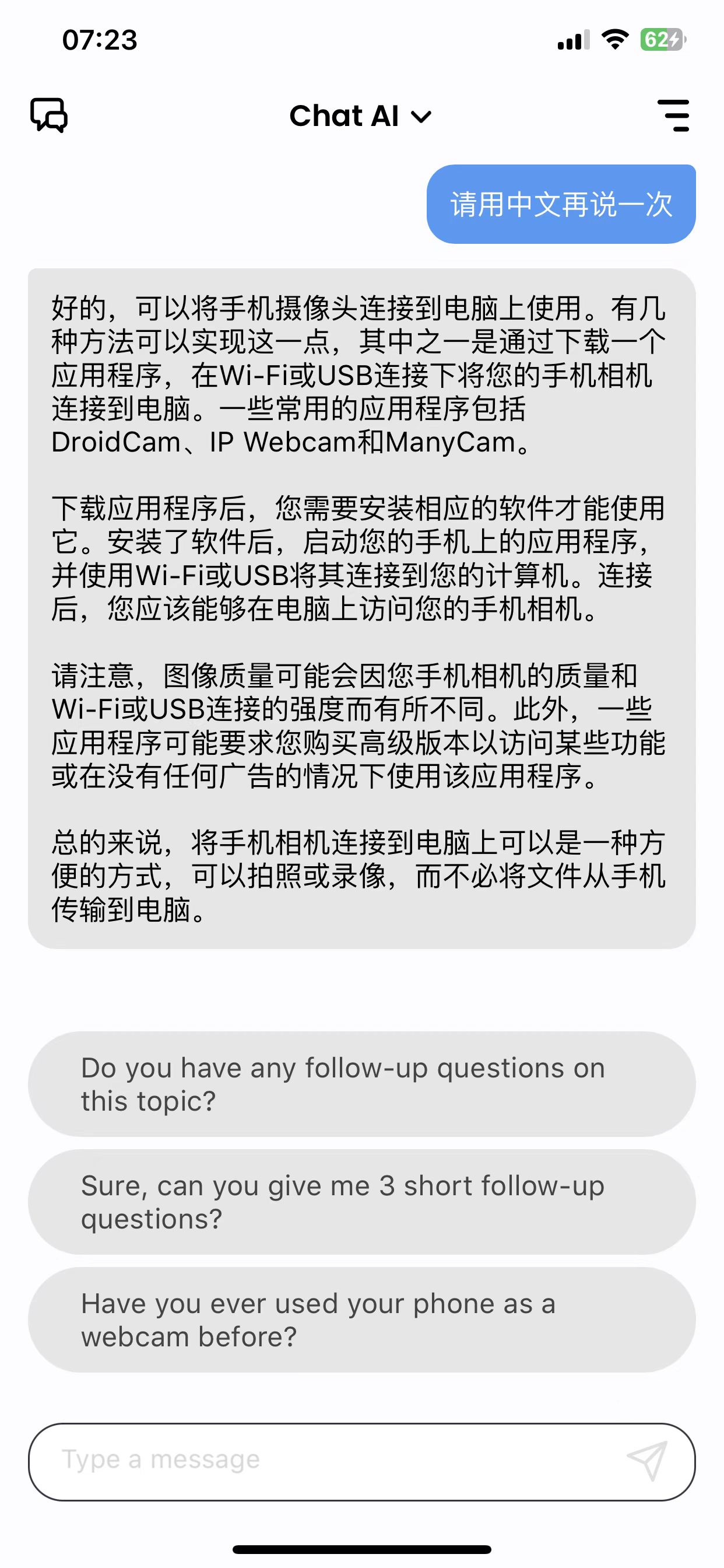Pick "used your phone as a webcam" suggestion
The image size is (724, 1568).
coord(362,1320)
